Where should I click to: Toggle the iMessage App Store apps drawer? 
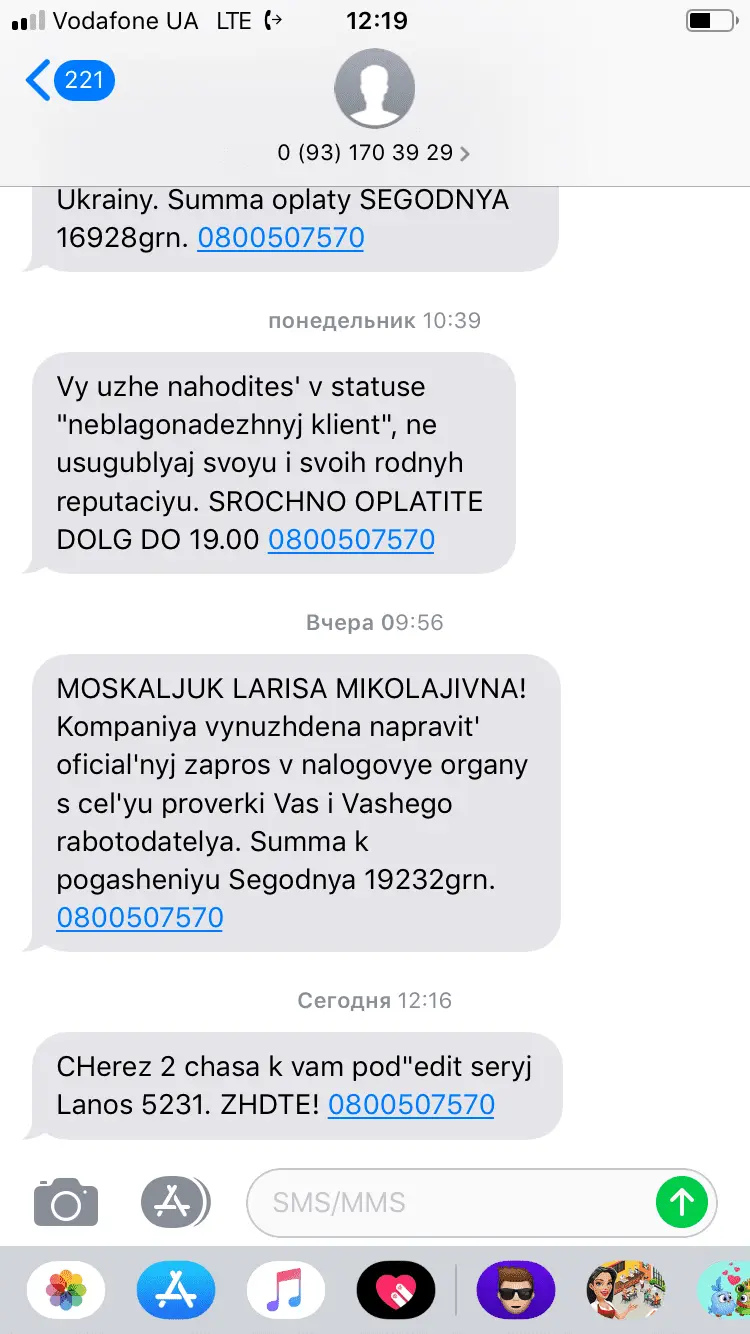click(174, 1200)
